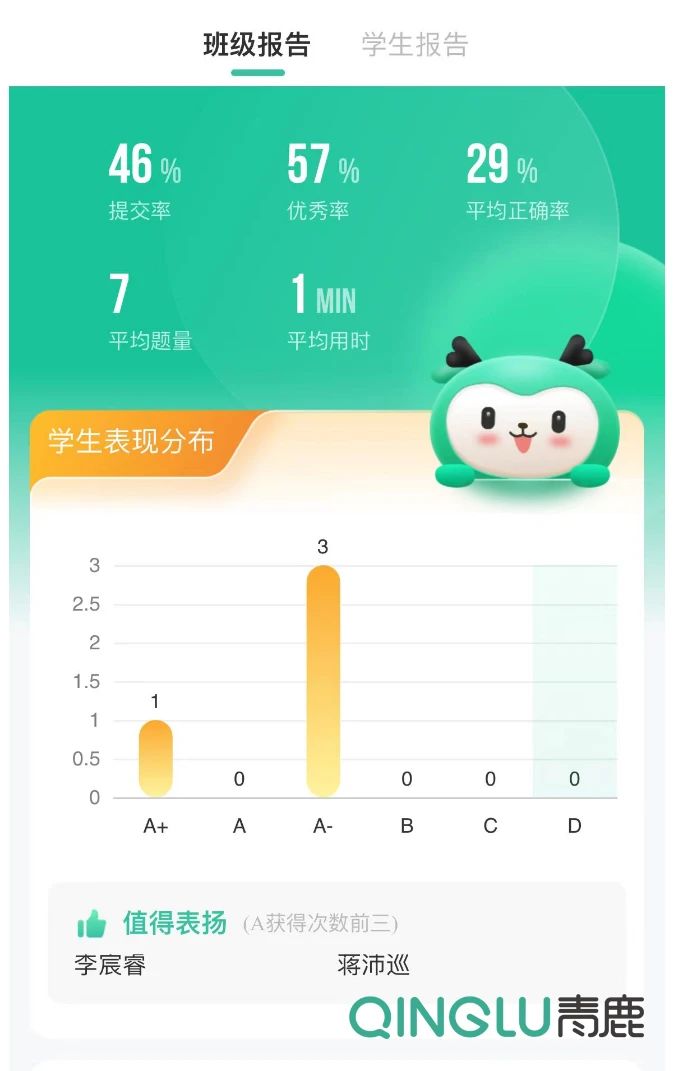This screenshot has width=681, height=1071.
Task: Tap the A+ bar in the chart
Action: 155,758
